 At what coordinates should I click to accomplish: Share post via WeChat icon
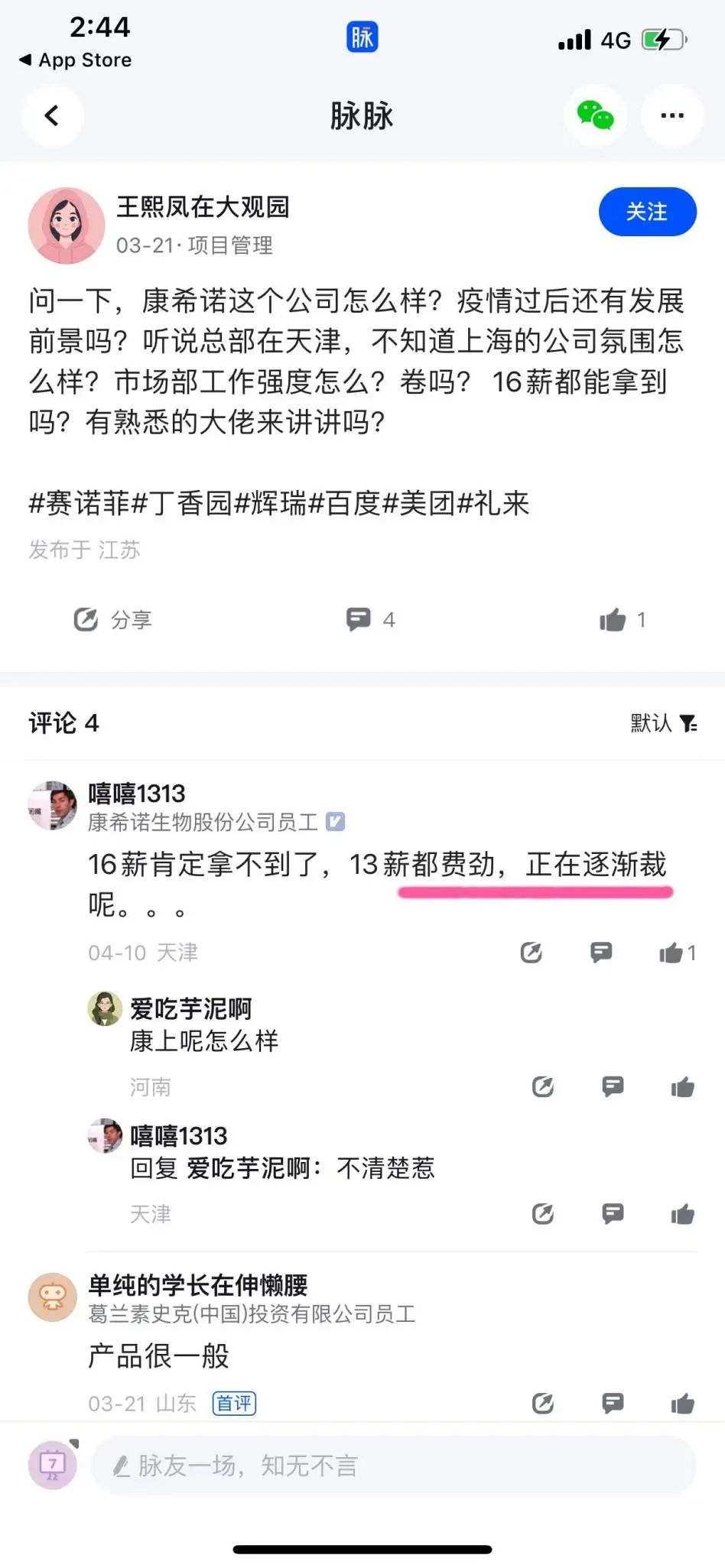tap(595, 116)
